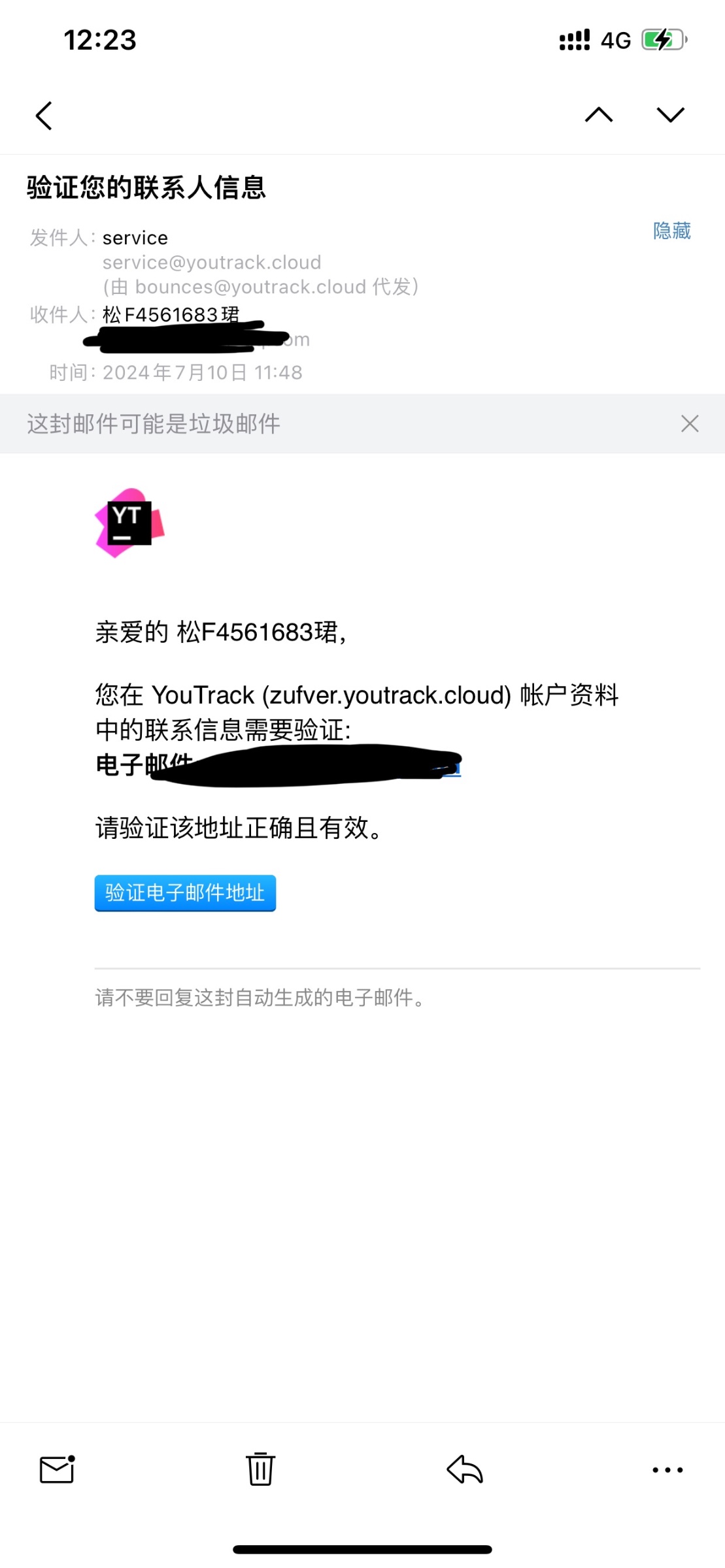Go back to the mail list
Screen dimensions: 725x1568
click(44, 116)
